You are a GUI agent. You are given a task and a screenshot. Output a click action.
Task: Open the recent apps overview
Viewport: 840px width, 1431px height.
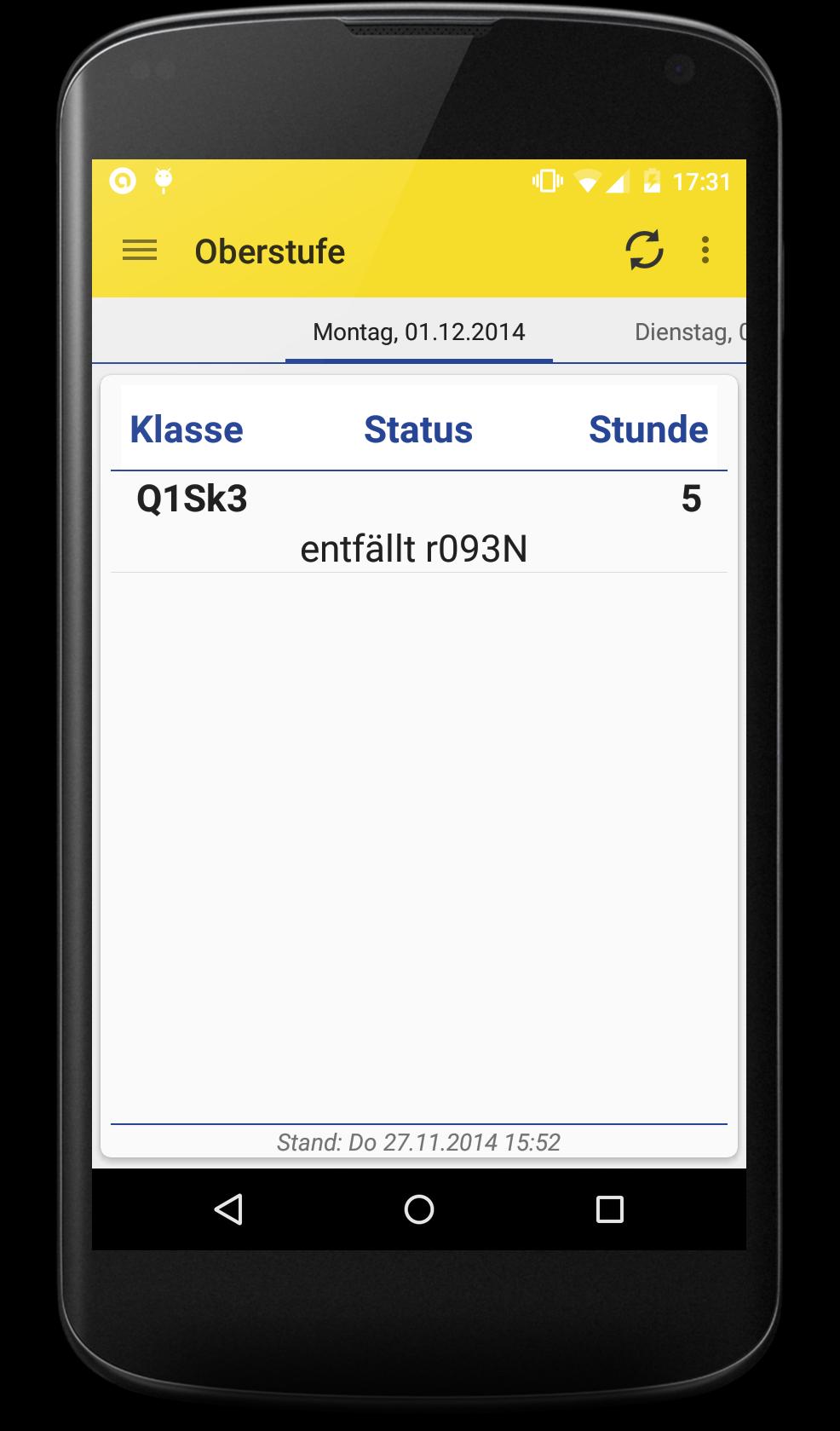[x=609, y=1209]
